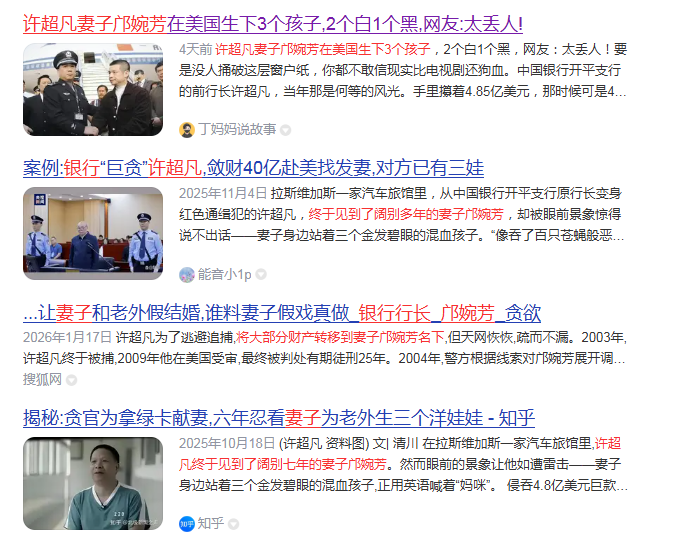Expand the dropdown icon next to 搜狐网
Viewport: 676px width, 536px height.
point(71,380)
